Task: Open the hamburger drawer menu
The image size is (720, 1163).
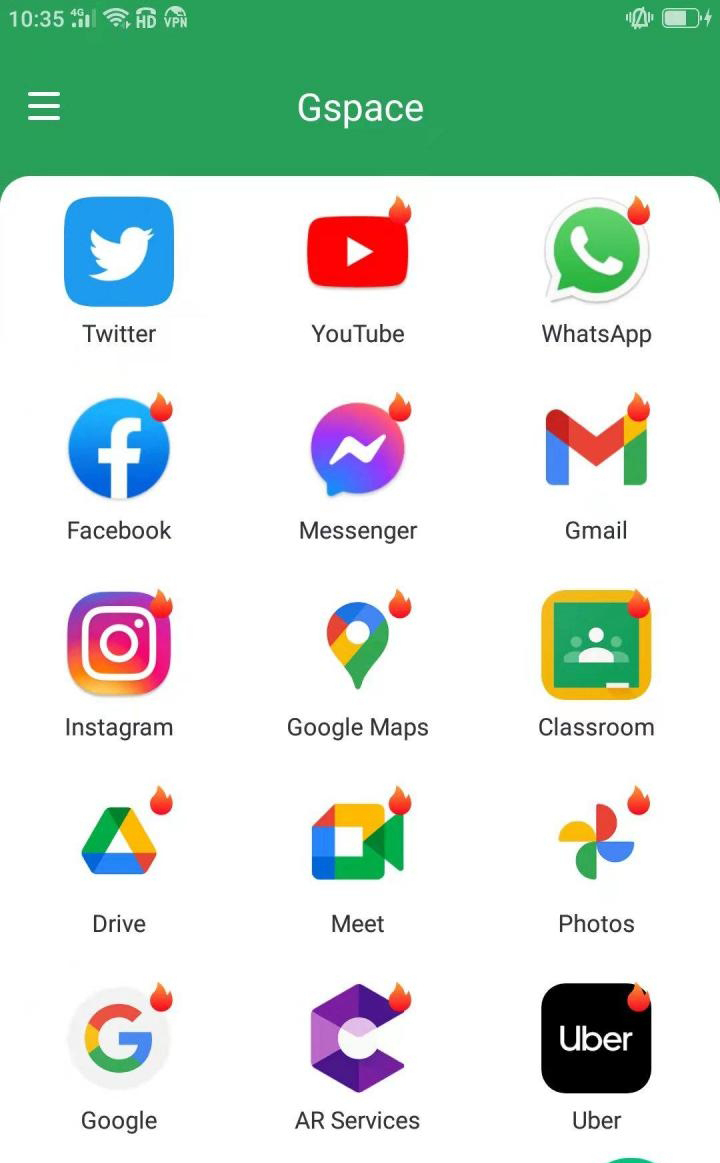Action: (44, 106)
